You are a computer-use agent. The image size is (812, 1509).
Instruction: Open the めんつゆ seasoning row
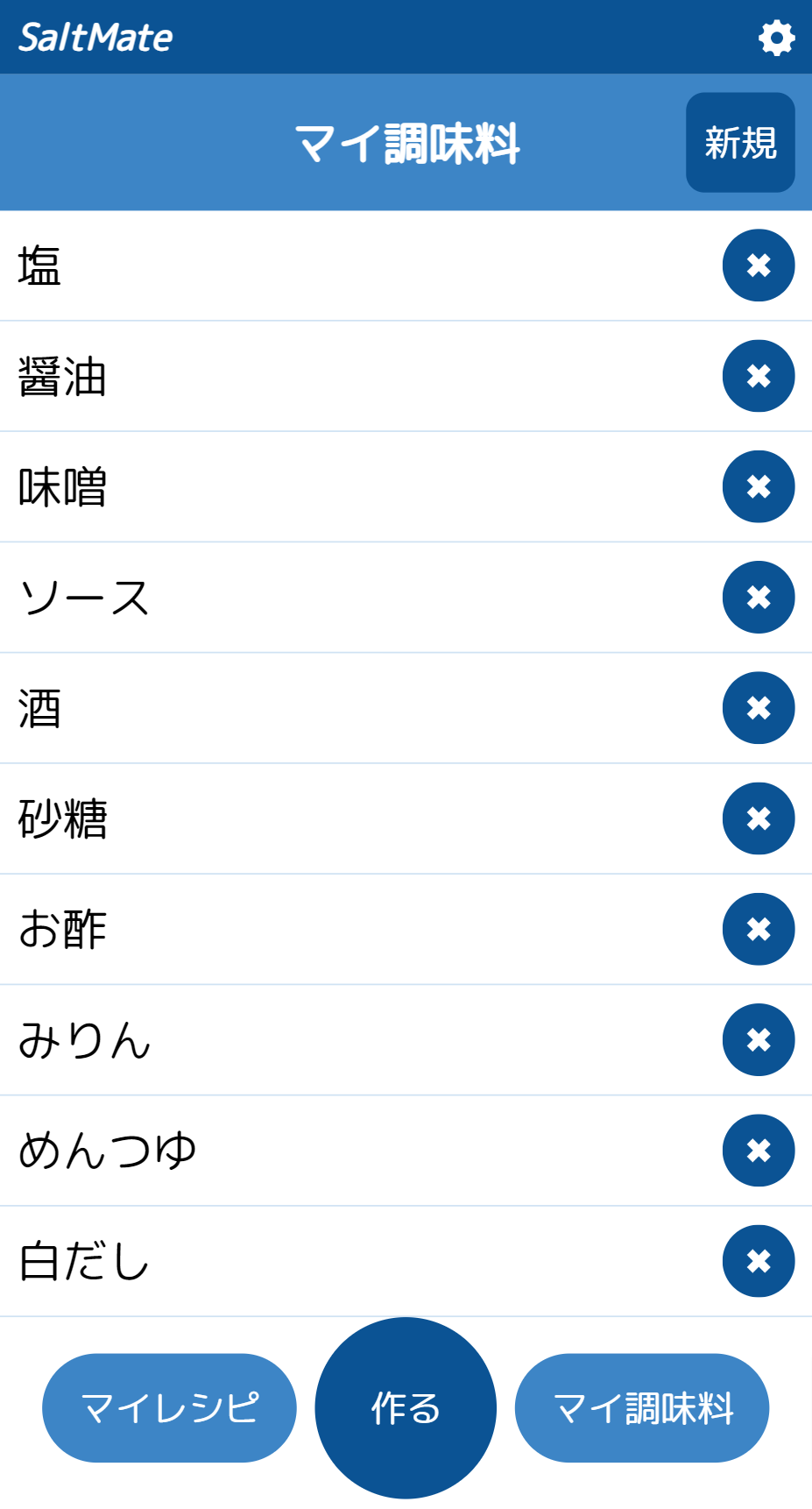point(350,1151)
